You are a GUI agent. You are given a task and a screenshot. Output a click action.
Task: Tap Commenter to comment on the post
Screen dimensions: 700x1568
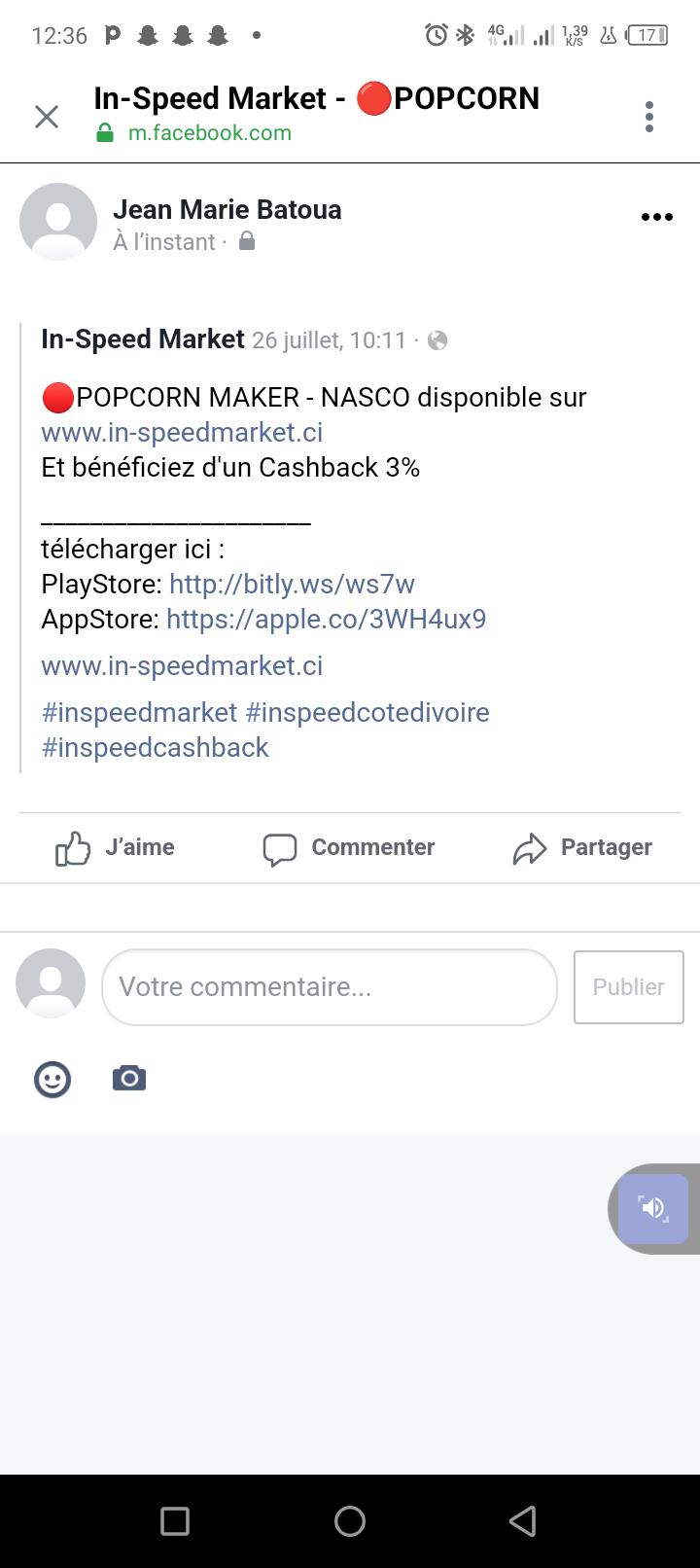tap(349, 847)
